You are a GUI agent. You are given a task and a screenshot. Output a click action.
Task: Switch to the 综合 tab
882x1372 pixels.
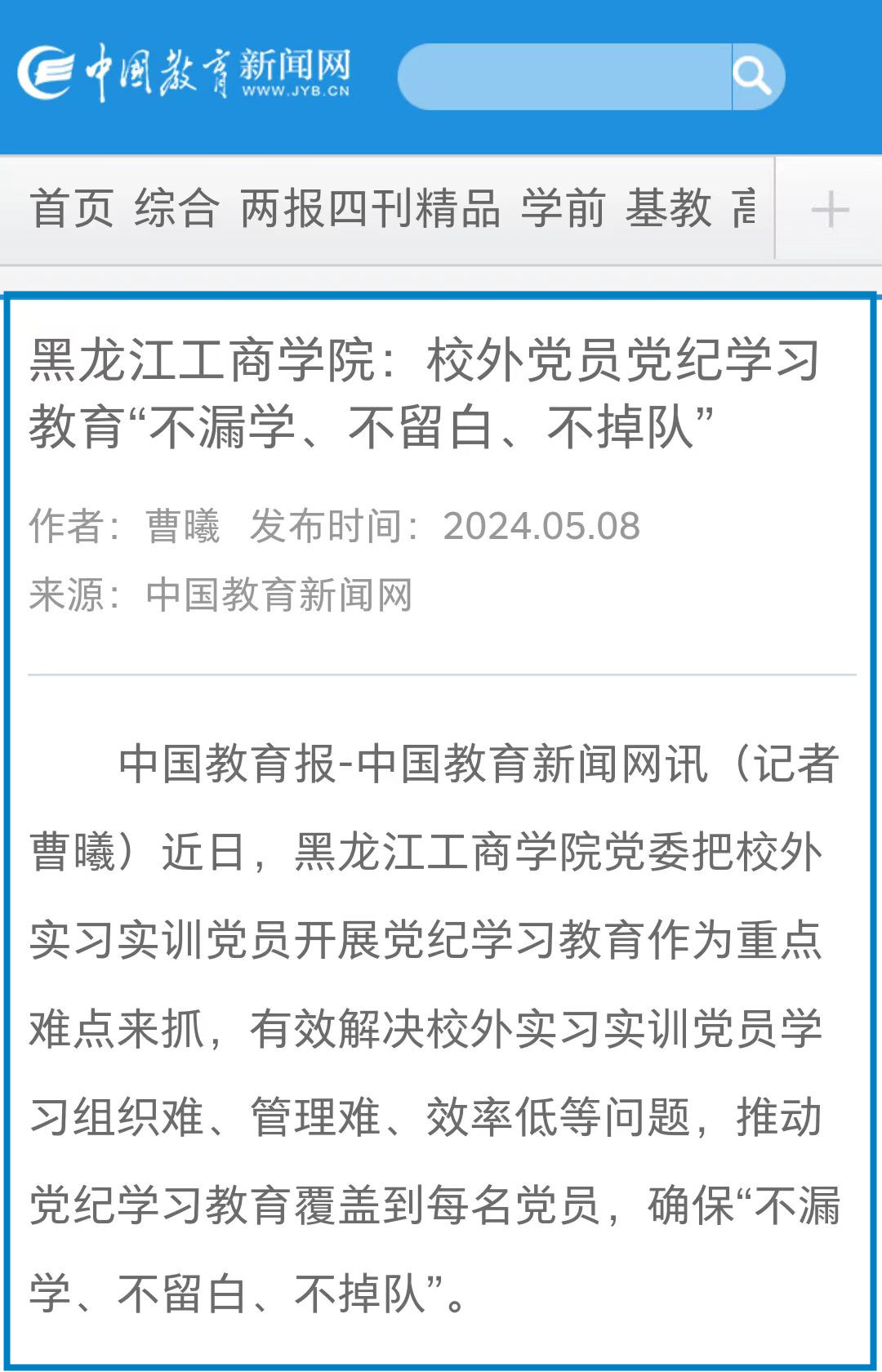tap(176, 208)
